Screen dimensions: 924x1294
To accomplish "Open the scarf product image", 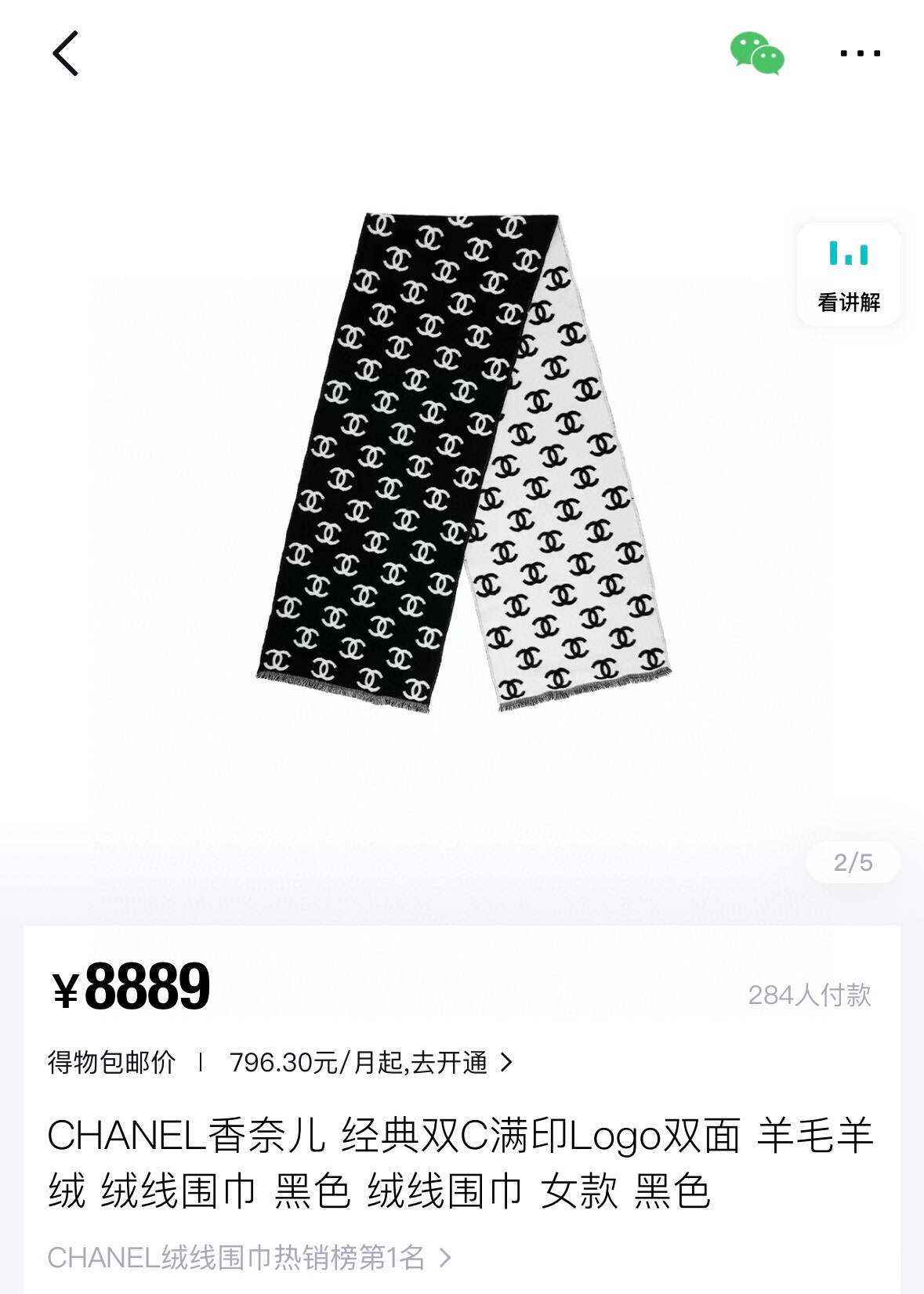I will point(462,462).
